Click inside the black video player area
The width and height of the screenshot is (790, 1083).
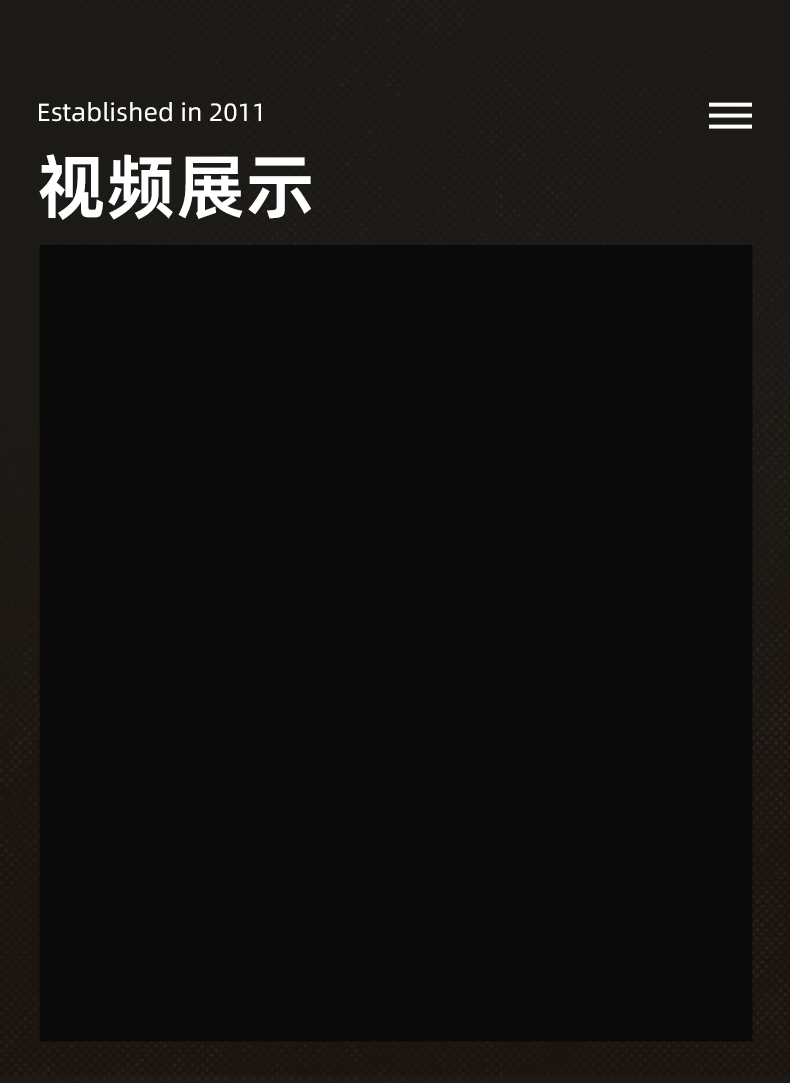coord(395,643)
